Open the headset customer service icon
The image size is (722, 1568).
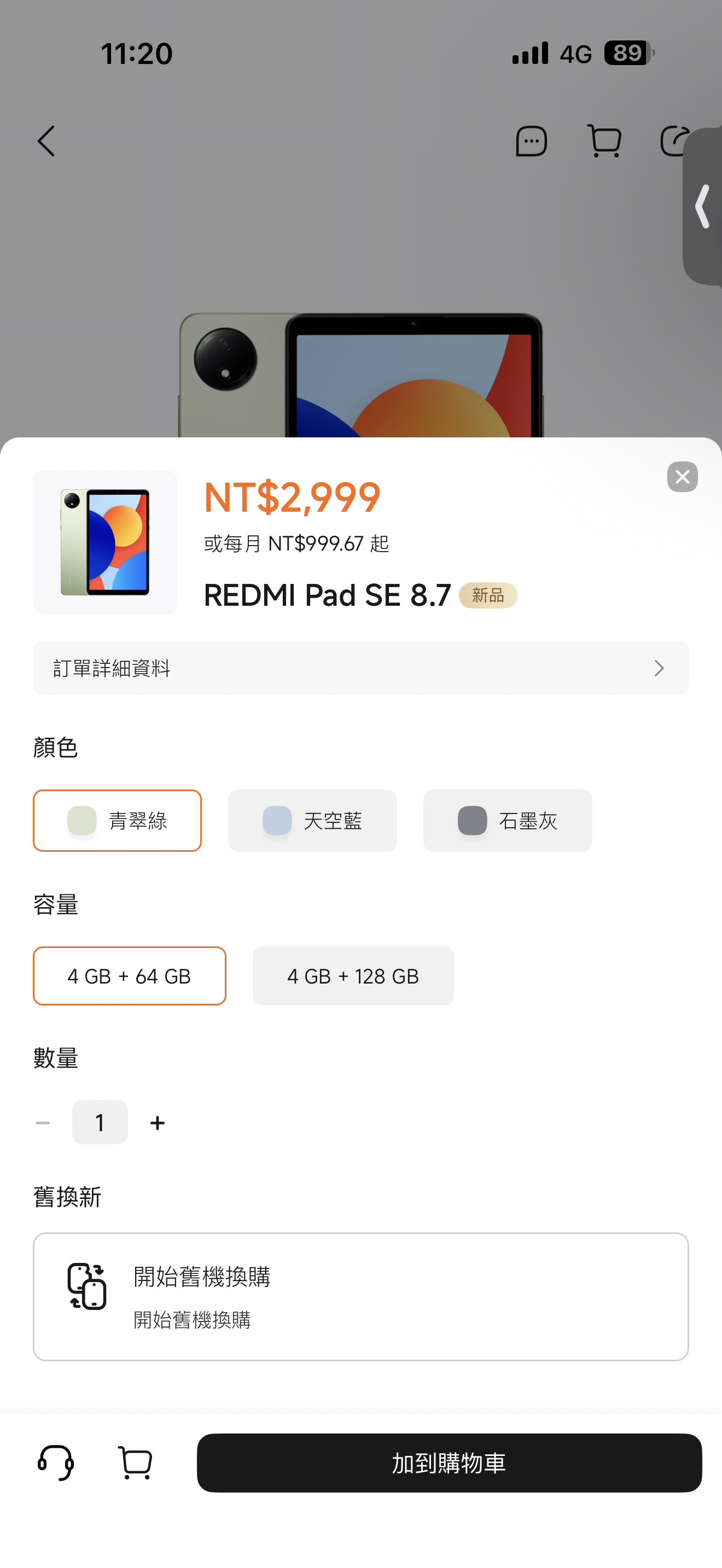pyautogui.click(x=57, y=1464)
